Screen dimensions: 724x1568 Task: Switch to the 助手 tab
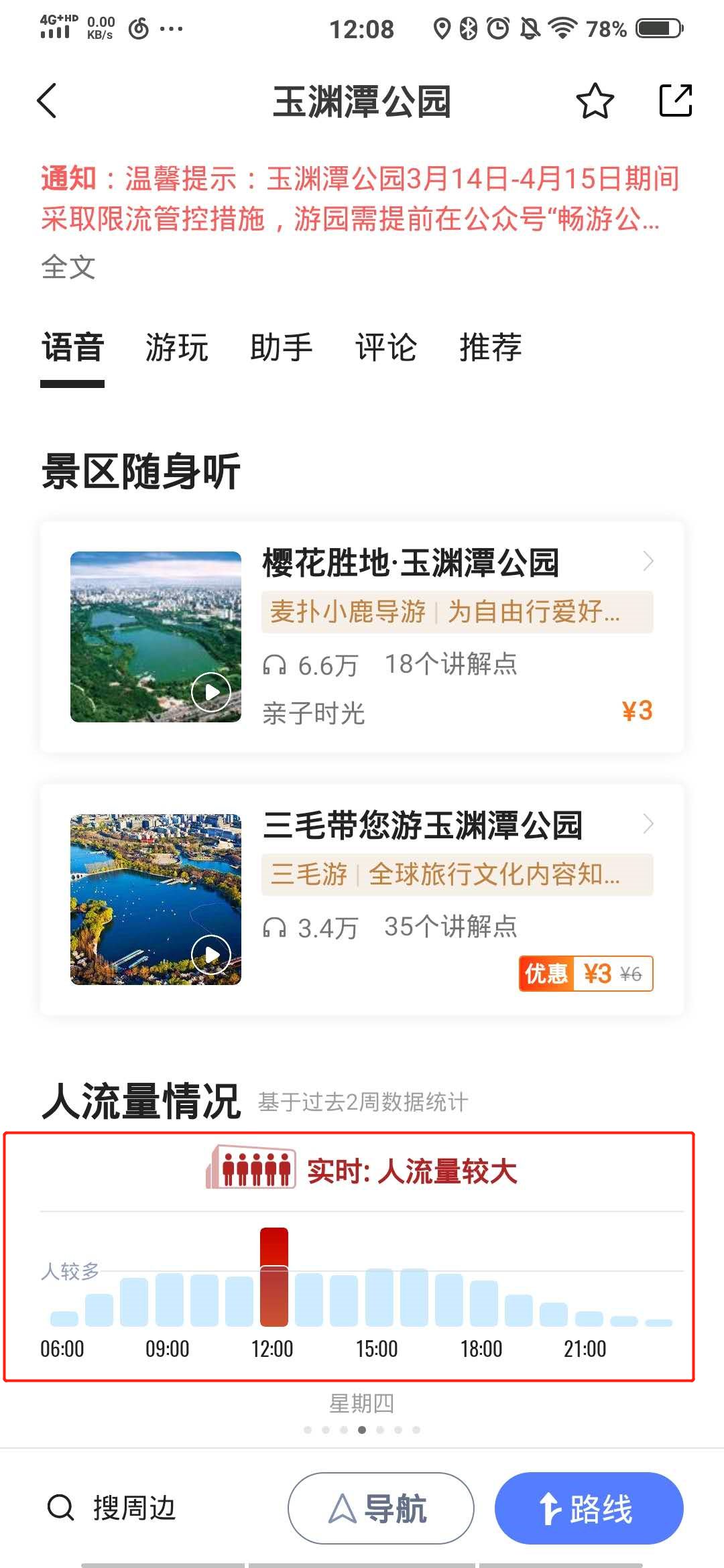pyautogui.click(x=282, y=347)
